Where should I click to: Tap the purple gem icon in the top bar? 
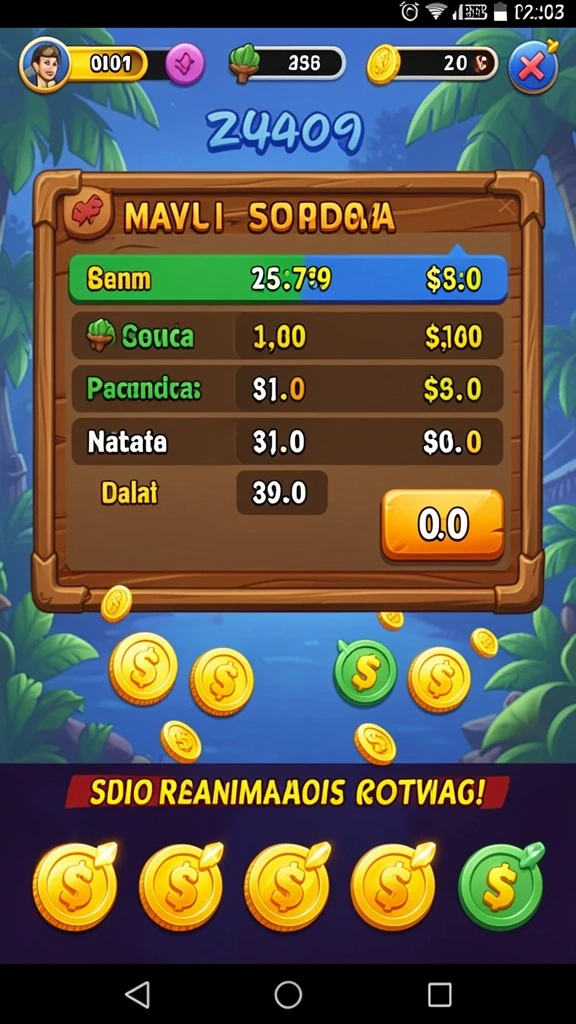[185, 65]
